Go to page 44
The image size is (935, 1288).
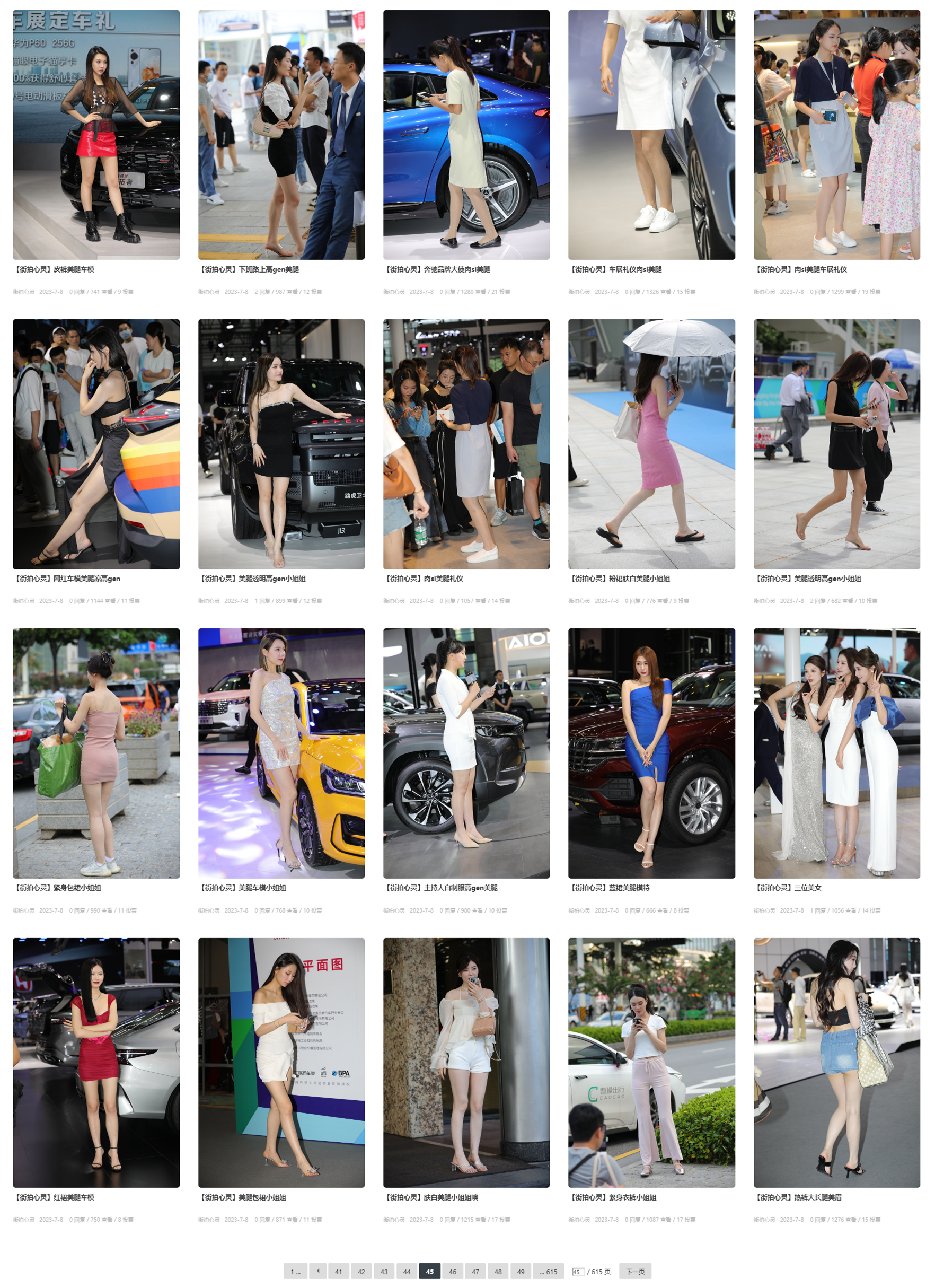407,1272
